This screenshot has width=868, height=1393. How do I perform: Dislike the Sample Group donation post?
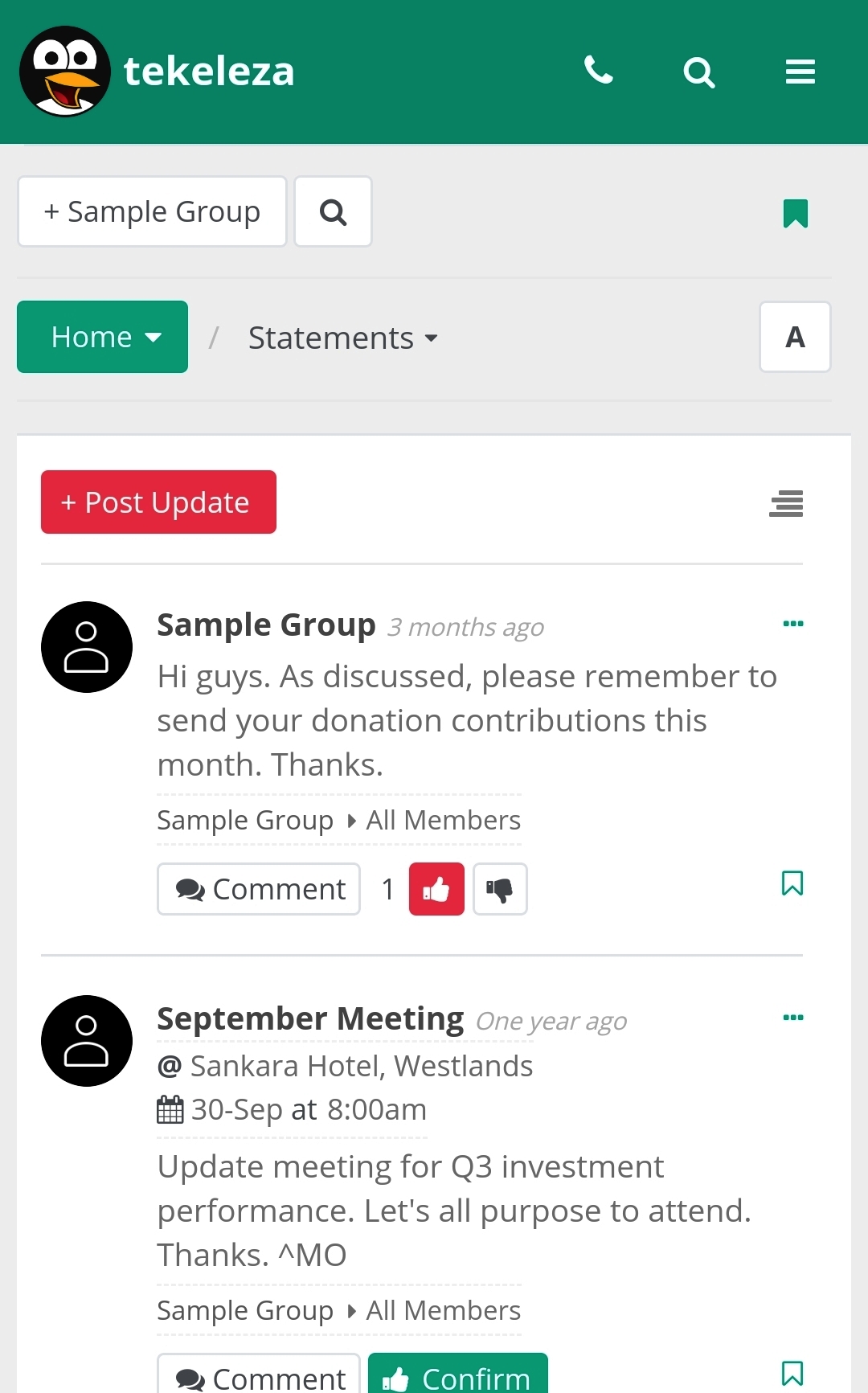coord(500,889)
